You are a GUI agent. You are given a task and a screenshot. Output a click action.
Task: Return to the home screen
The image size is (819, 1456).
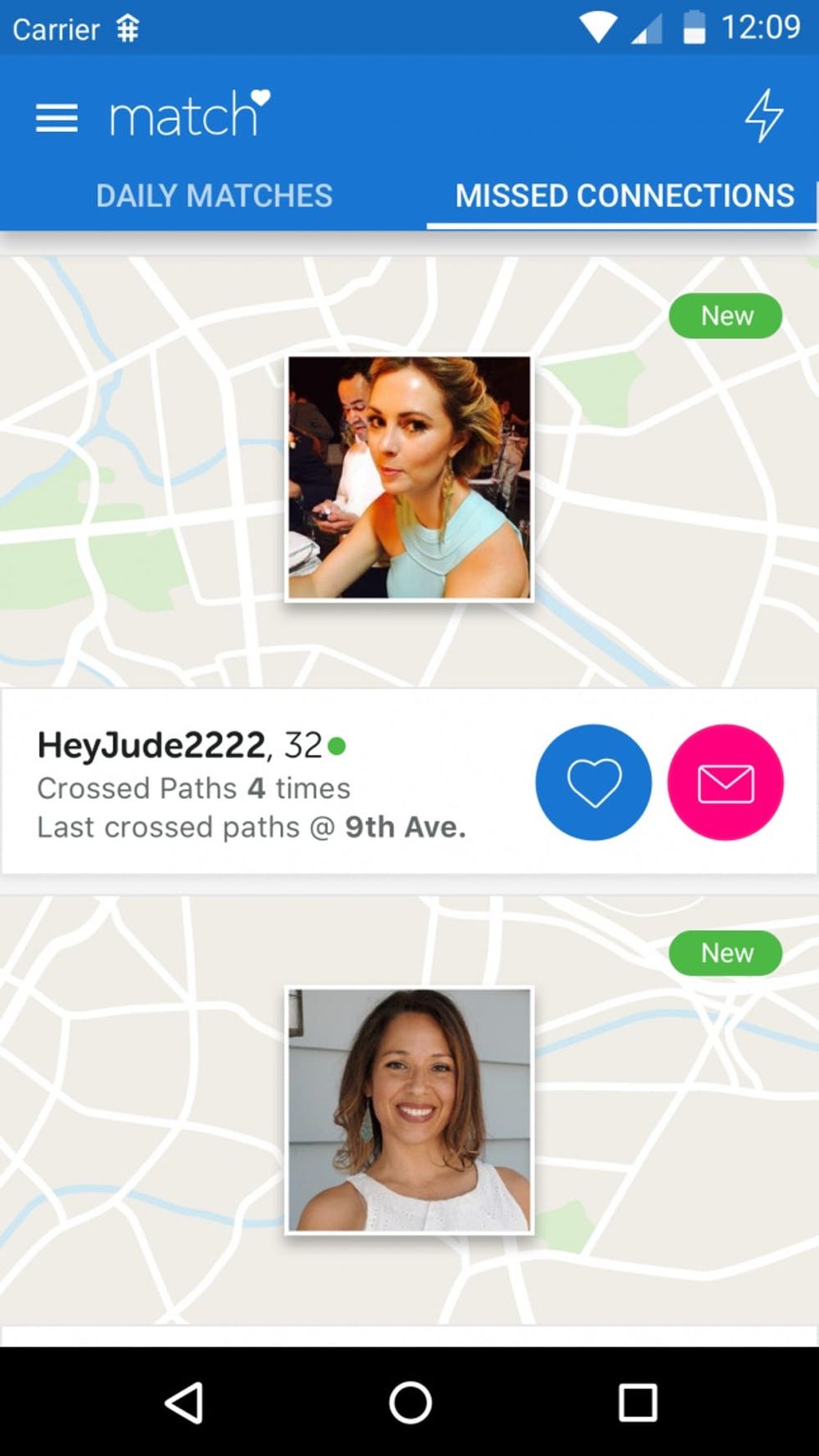410,1402
